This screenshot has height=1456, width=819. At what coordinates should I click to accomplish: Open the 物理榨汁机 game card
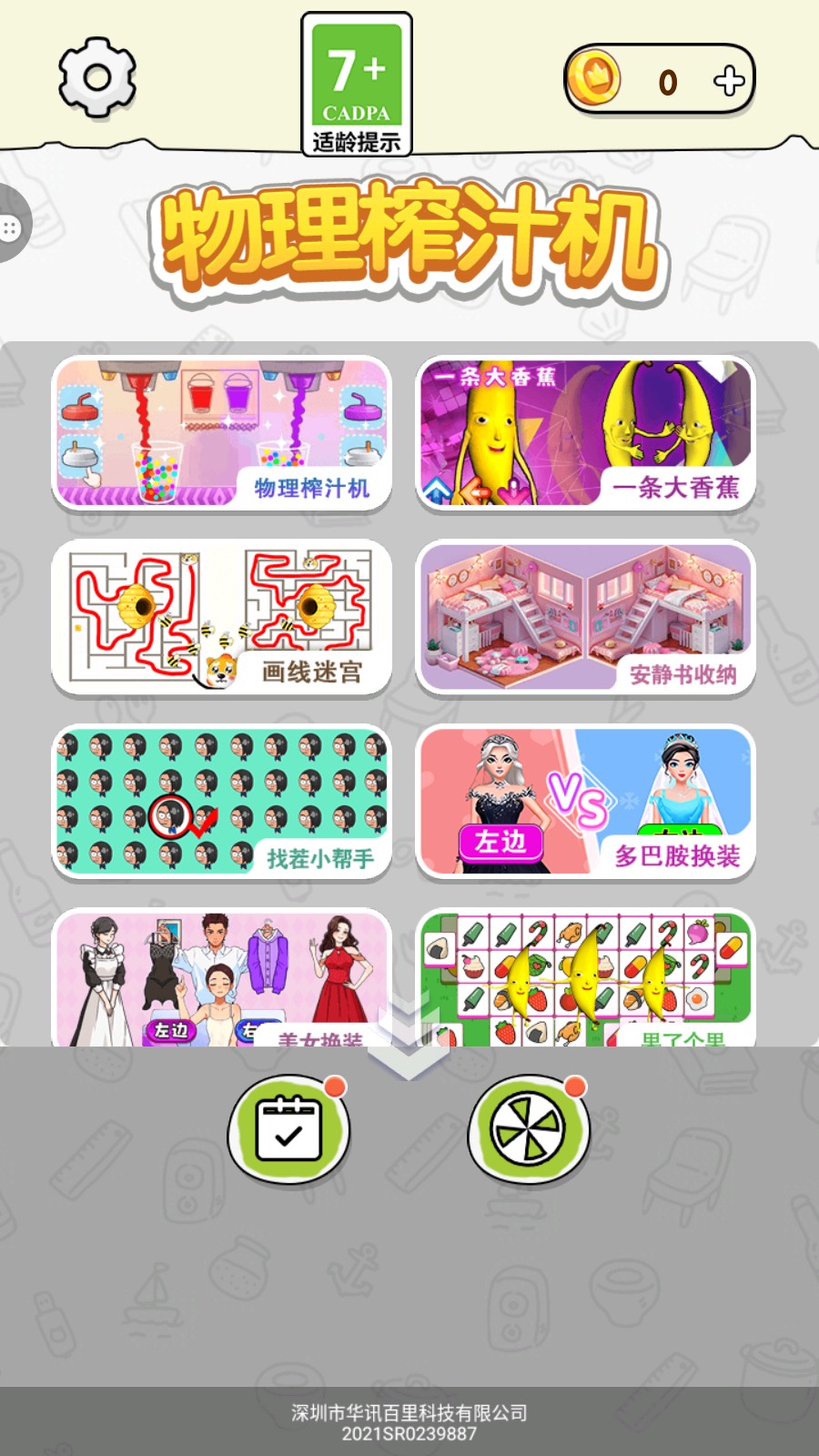(x=222, y=433)
